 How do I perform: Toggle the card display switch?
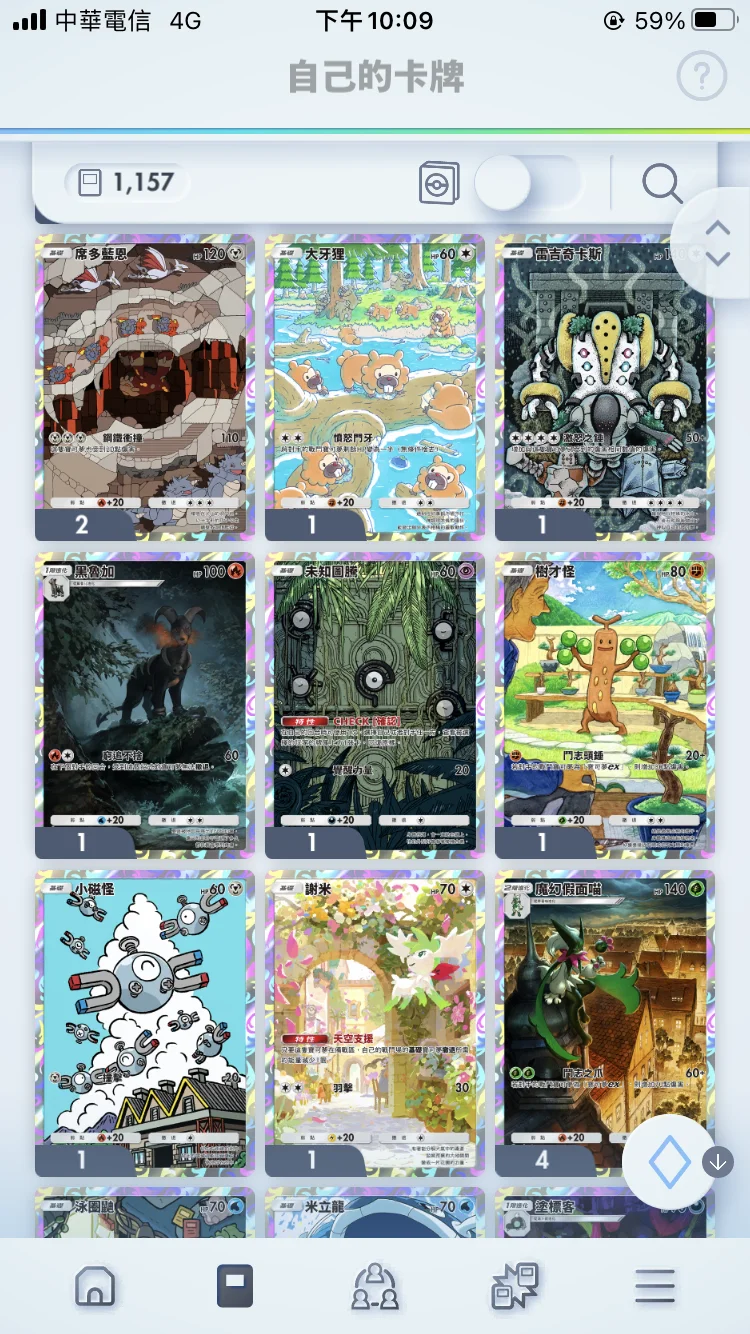[x=527, y=183]
